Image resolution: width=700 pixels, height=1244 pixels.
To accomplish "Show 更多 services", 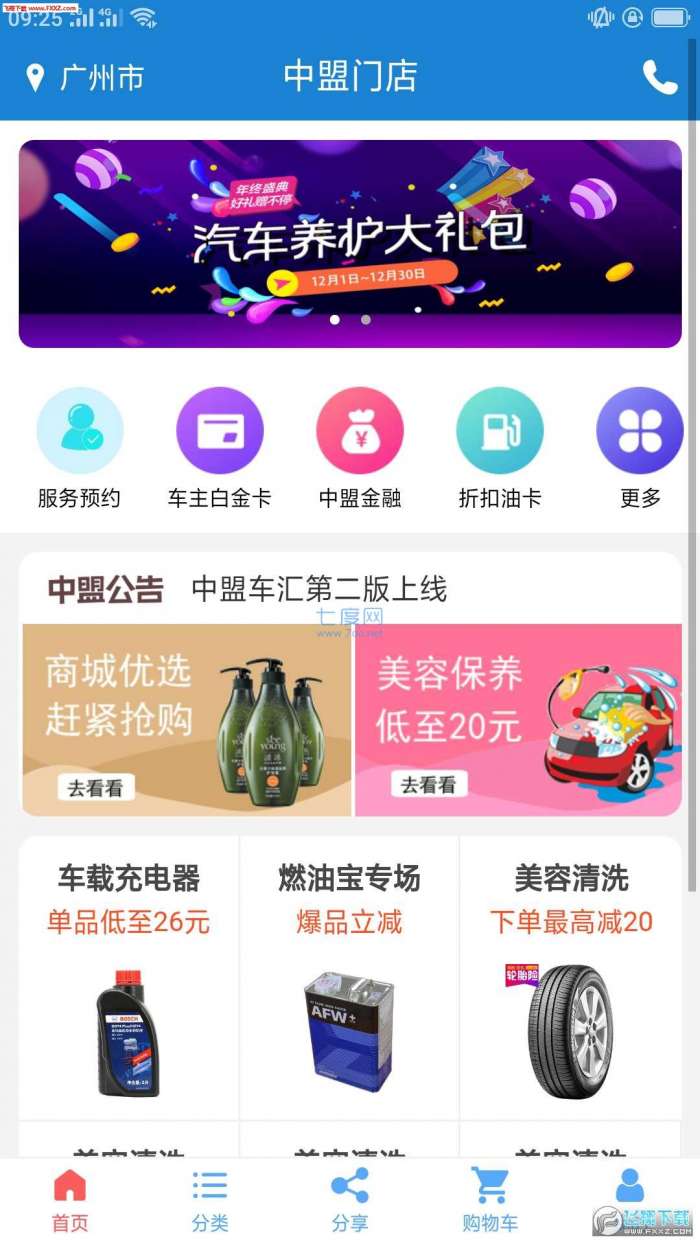I will (640, 449).
